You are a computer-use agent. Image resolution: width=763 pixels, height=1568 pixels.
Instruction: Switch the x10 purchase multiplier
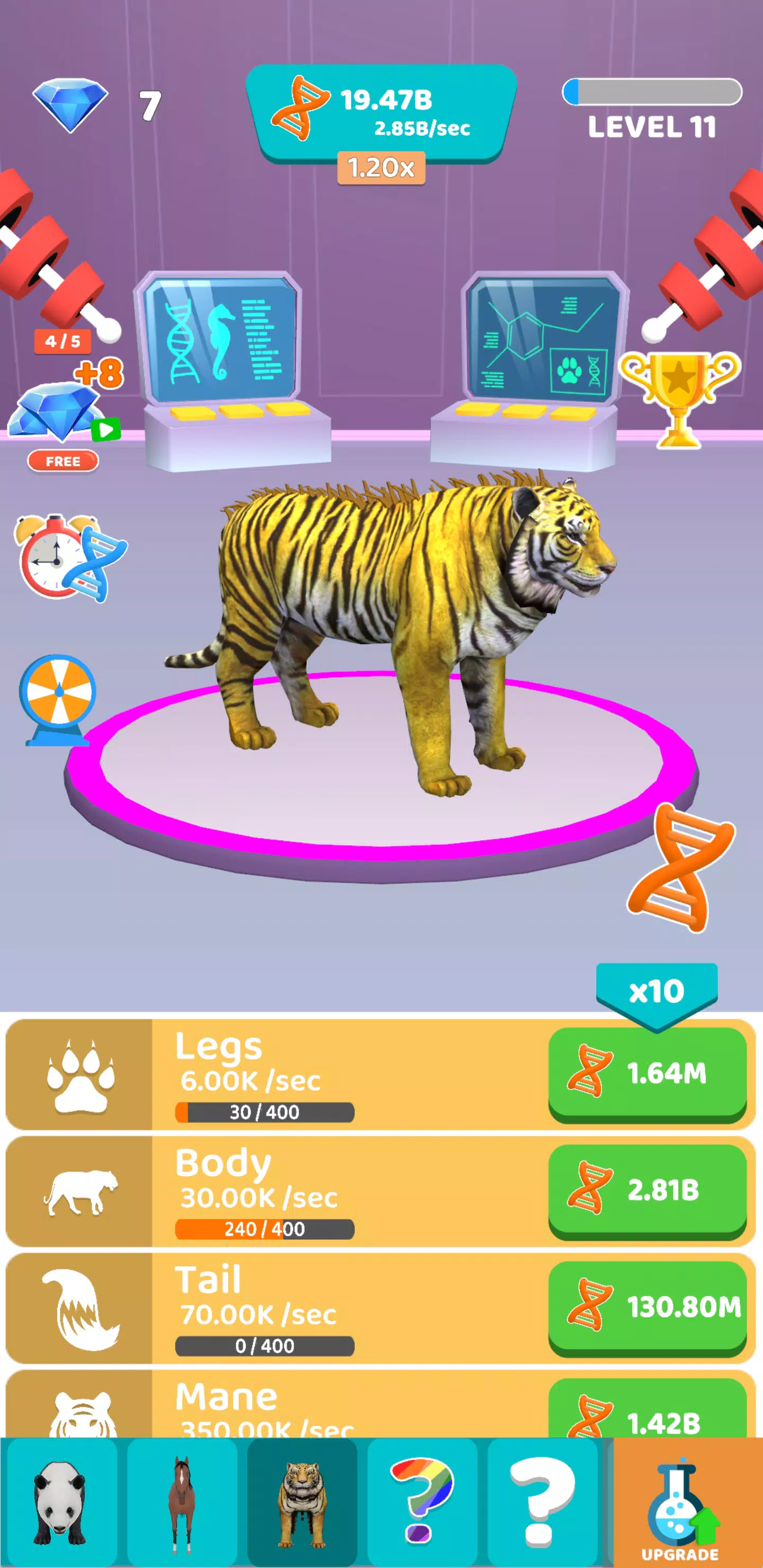click(x=656, y=992)
